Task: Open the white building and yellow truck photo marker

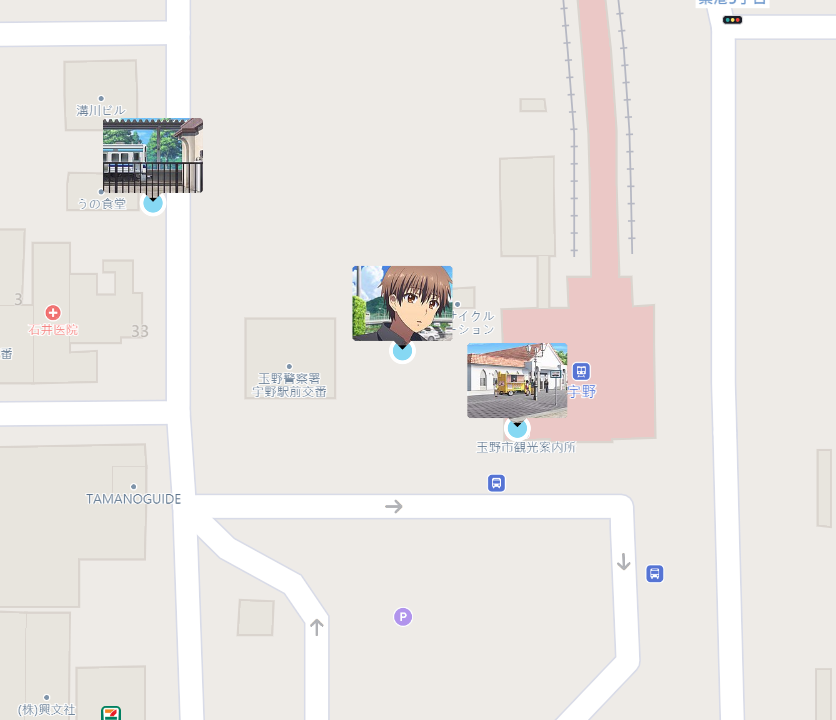Action: point(517,380)
